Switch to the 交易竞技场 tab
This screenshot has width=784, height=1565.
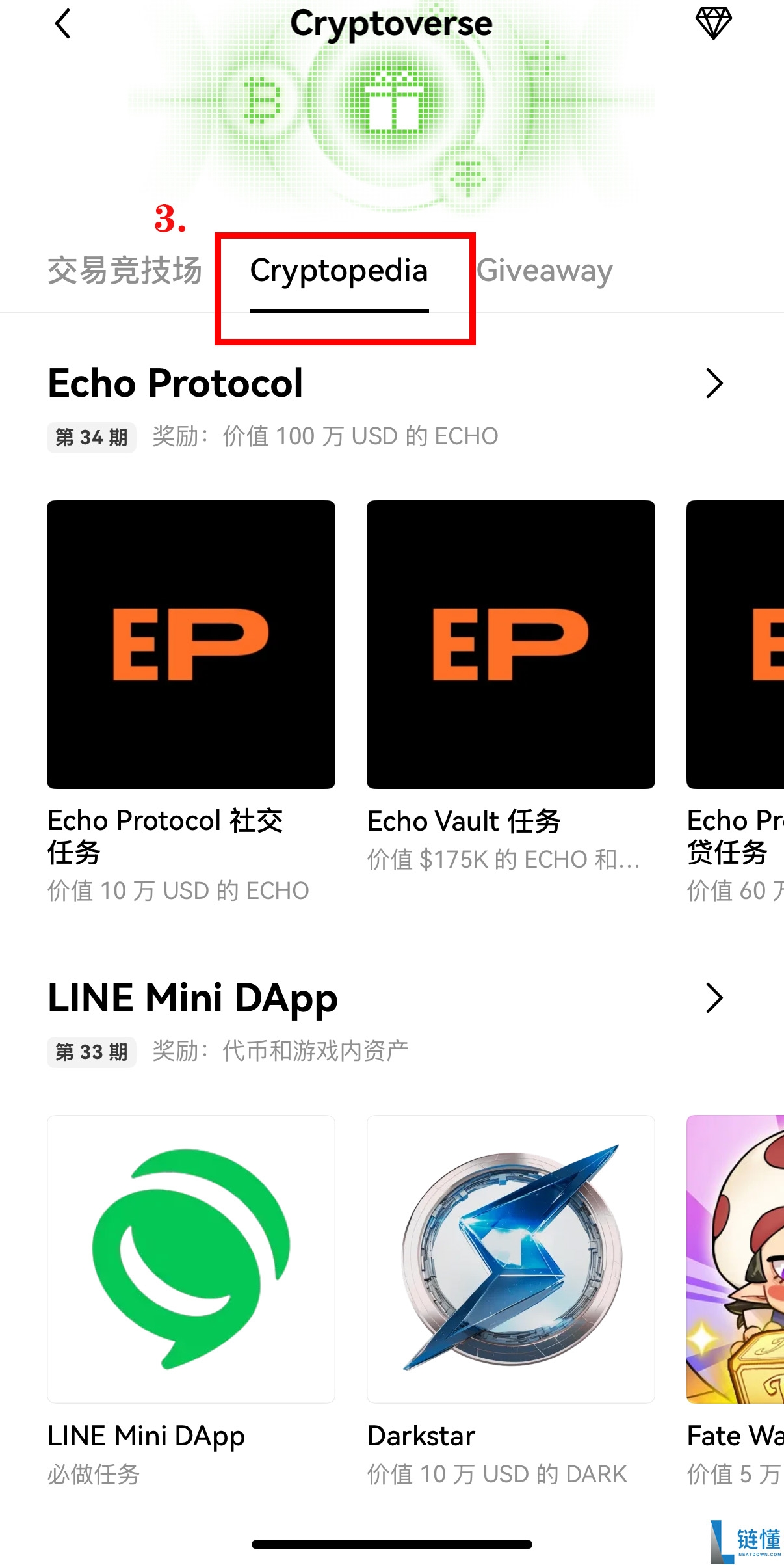coord(125,271)
